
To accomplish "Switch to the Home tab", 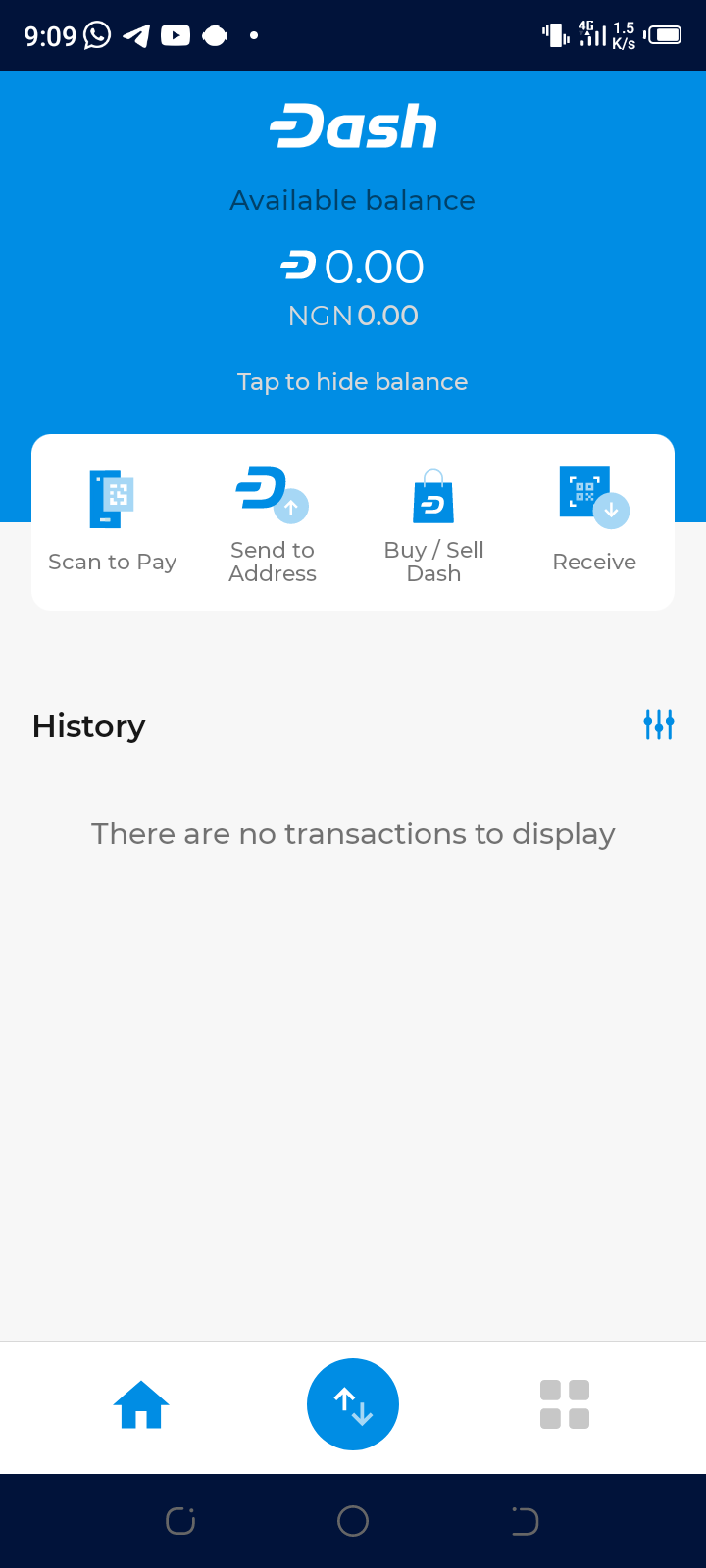I will point(141,1404).
